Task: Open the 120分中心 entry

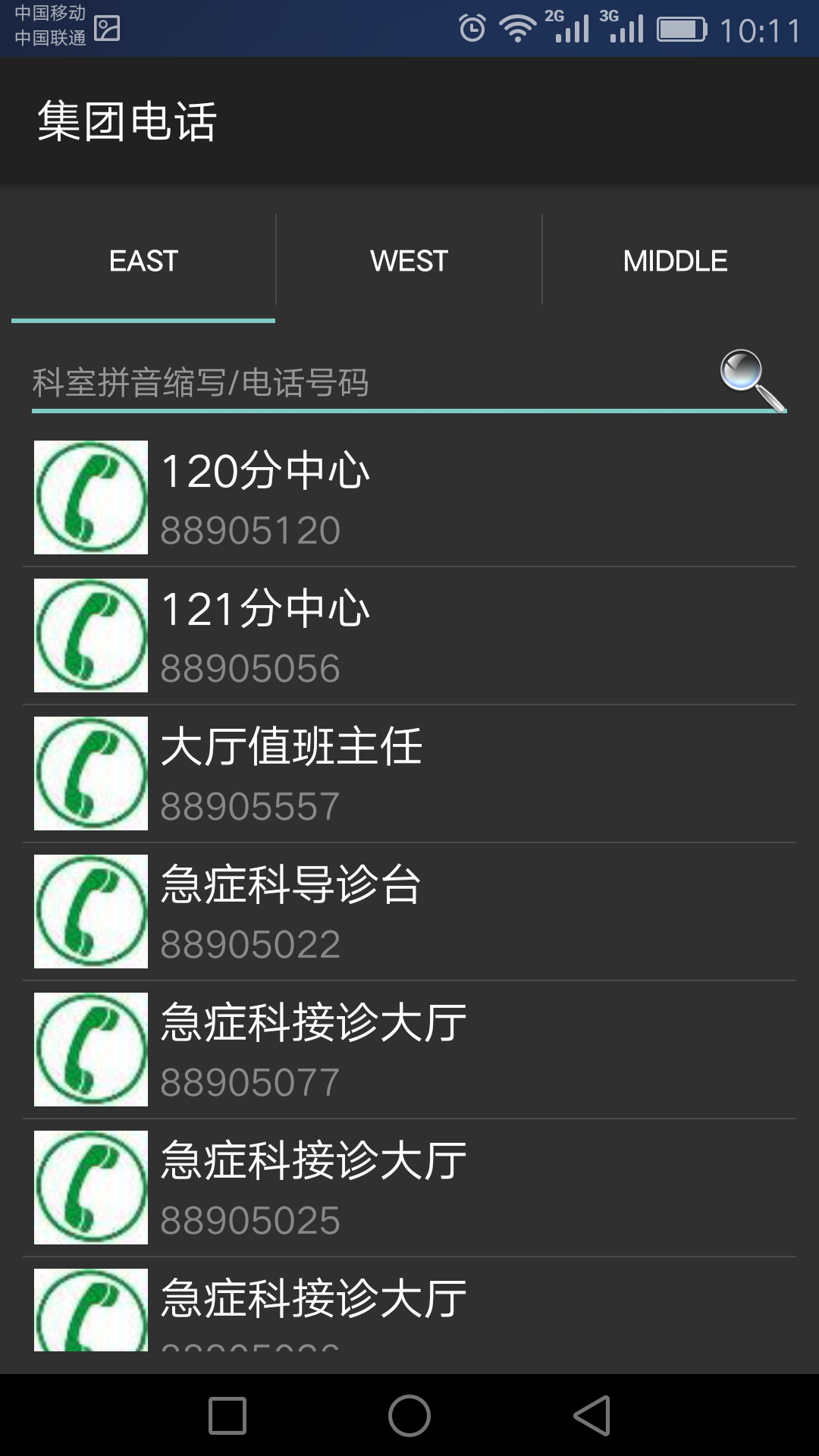Action: coord(409,497)
